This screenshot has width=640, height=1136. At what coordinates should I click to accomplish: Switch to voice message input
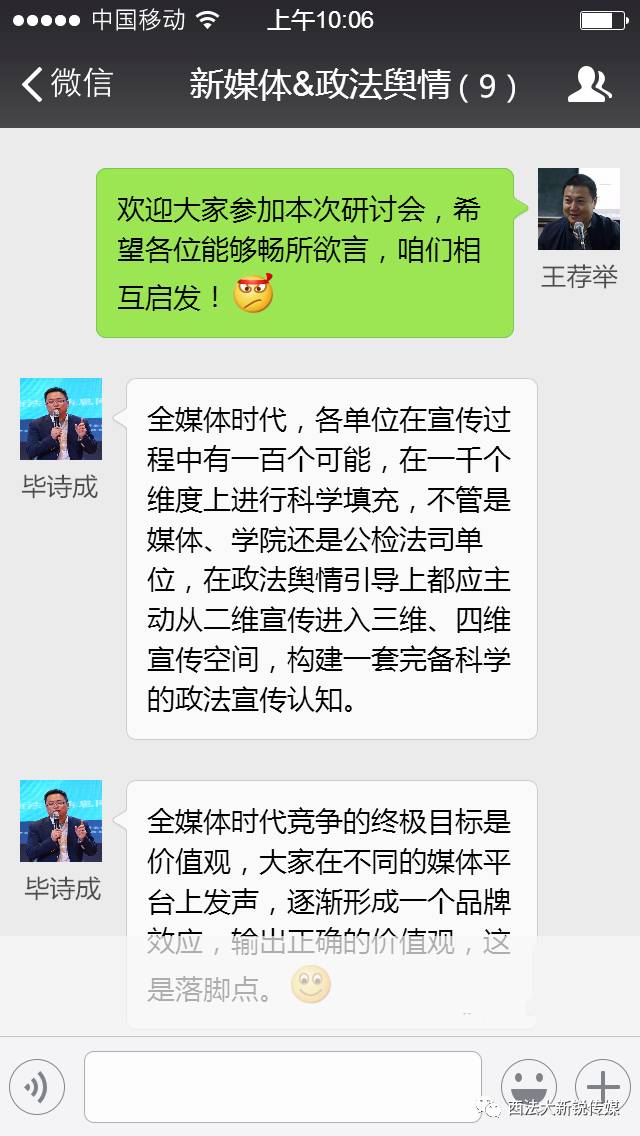[x=37, y=1087]
